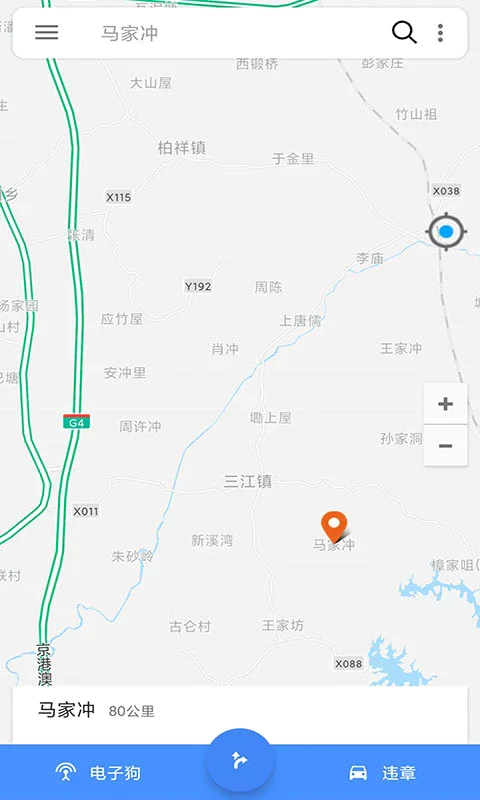The width and height of the screenshot is (480, 800).
Task: Zoom in with the plus button
Action: click(x=445, y=404)
